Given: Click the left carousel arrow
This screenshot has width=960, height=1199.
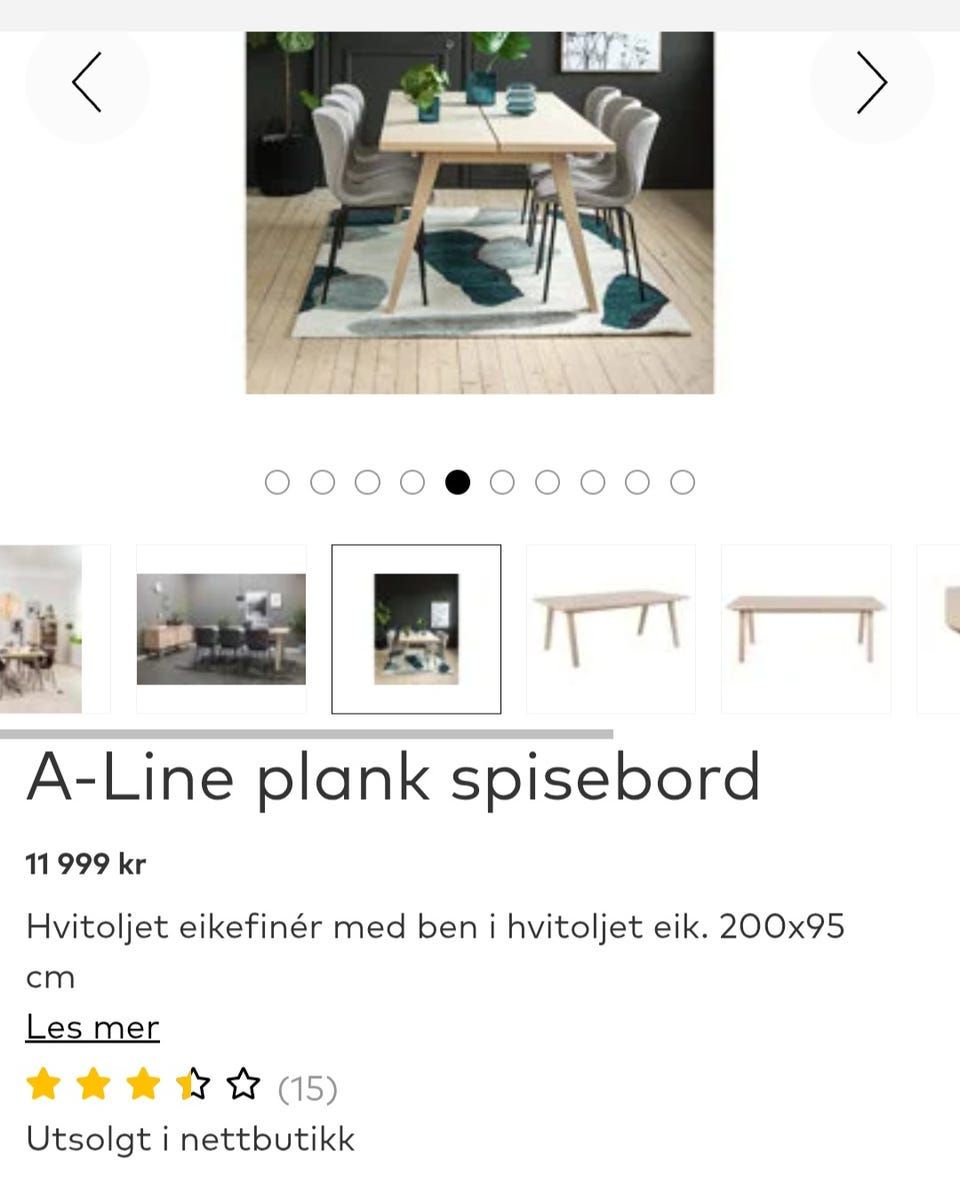Looking at the screenshot, I should tap(87, 84).
